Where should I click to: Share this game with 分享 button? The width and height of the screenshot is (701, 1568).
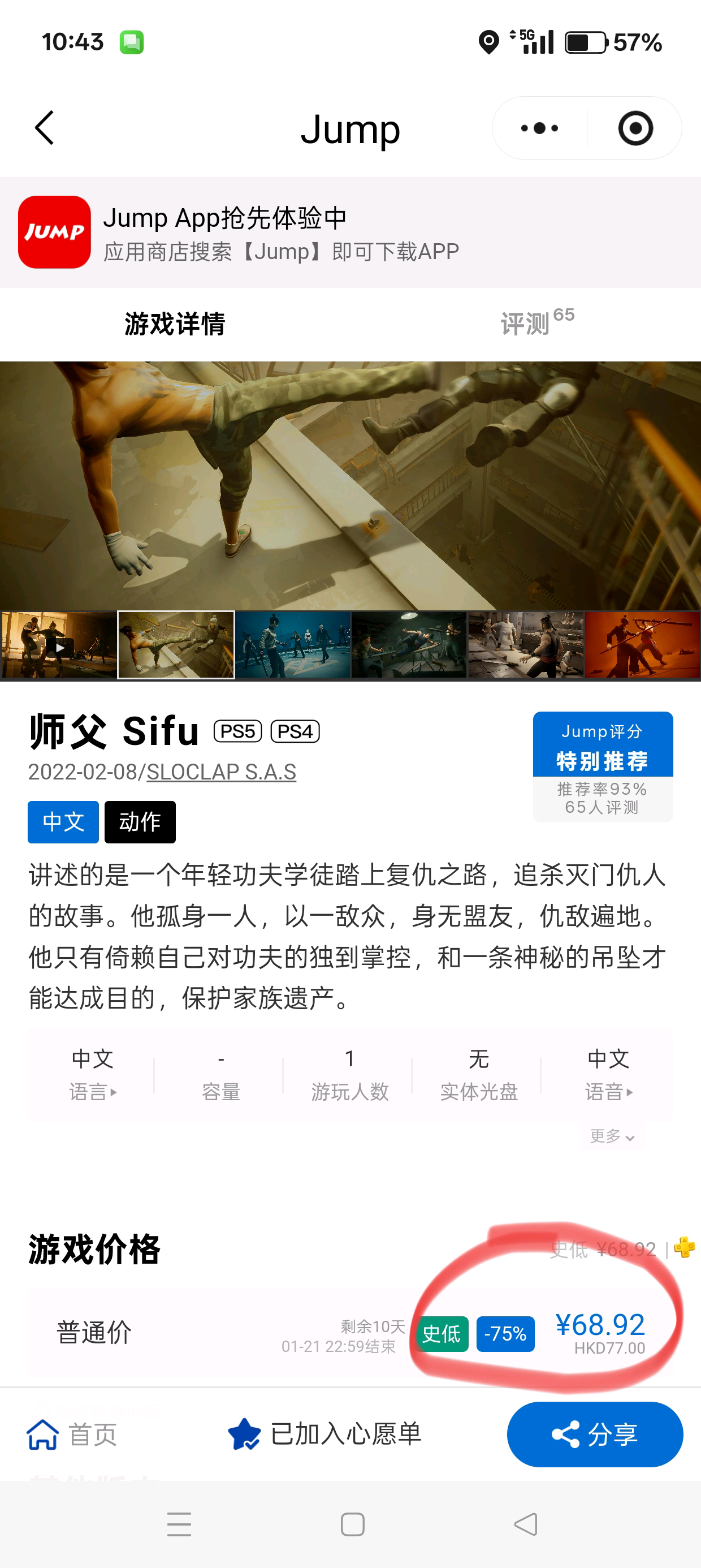tap(595, 1434)
